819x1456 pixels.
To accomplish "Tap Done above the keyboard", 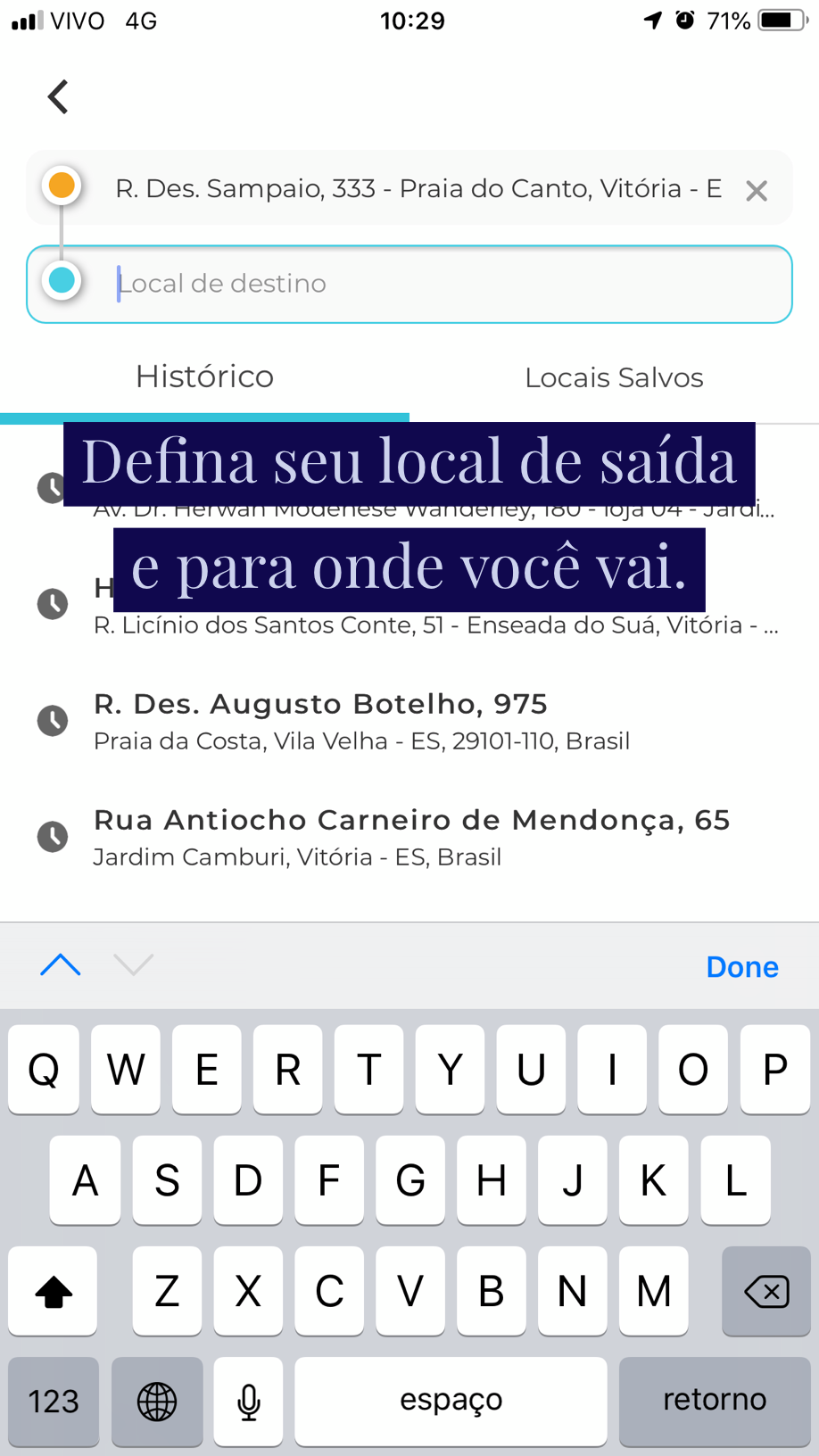I will point(742,966).
